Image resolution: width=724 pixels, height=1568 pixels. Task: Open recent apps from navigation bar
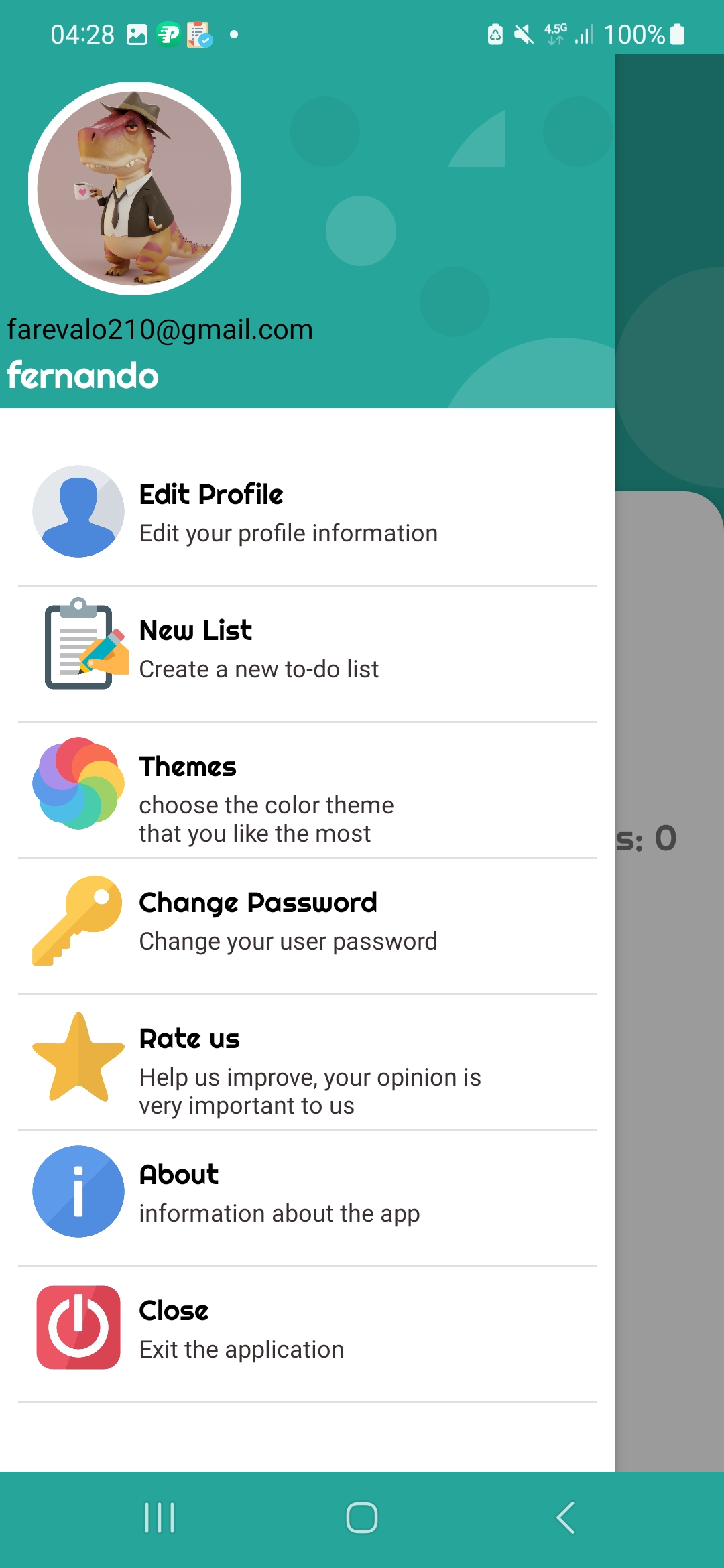pos(160,1518)
